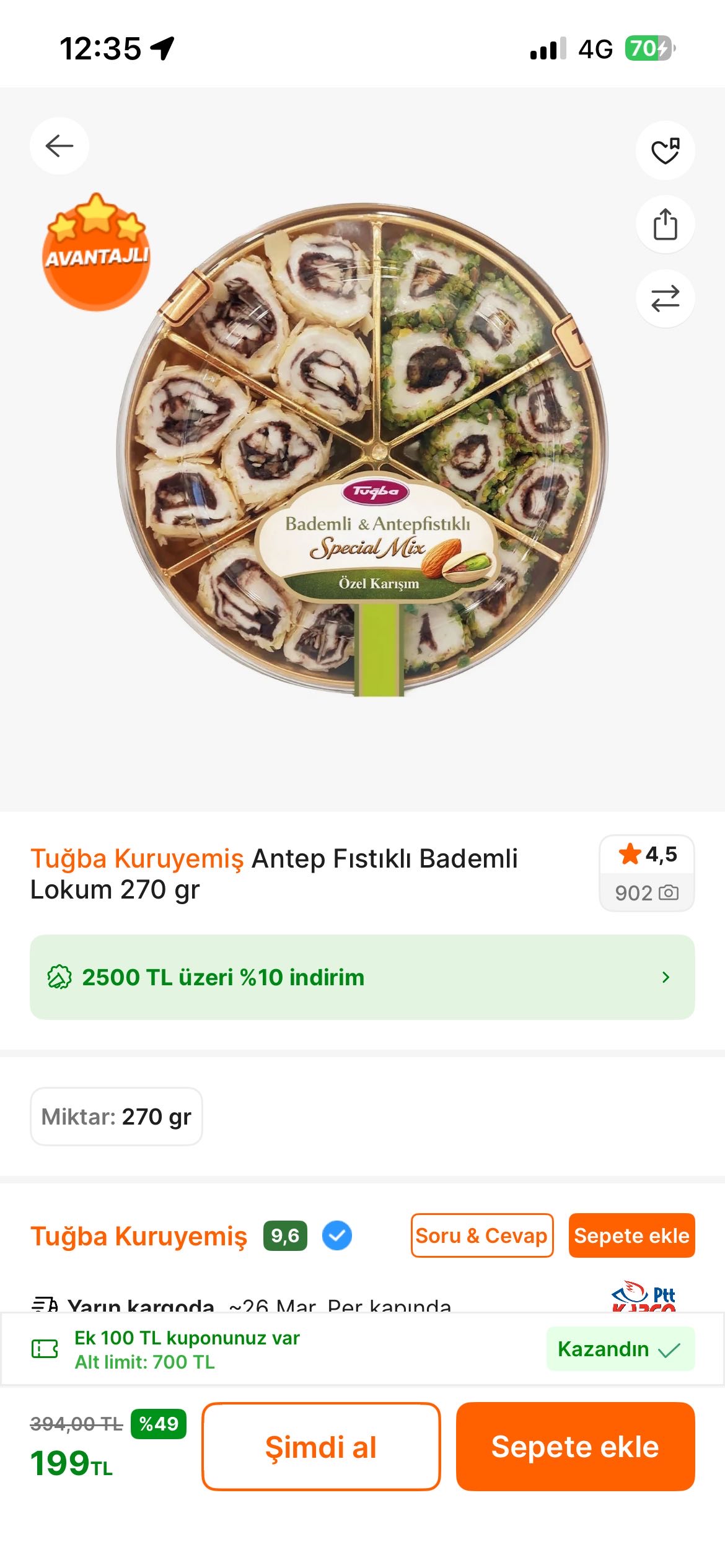Tap the Kazandın coupon badge

pyautogui.click(x=620, y=1349)
